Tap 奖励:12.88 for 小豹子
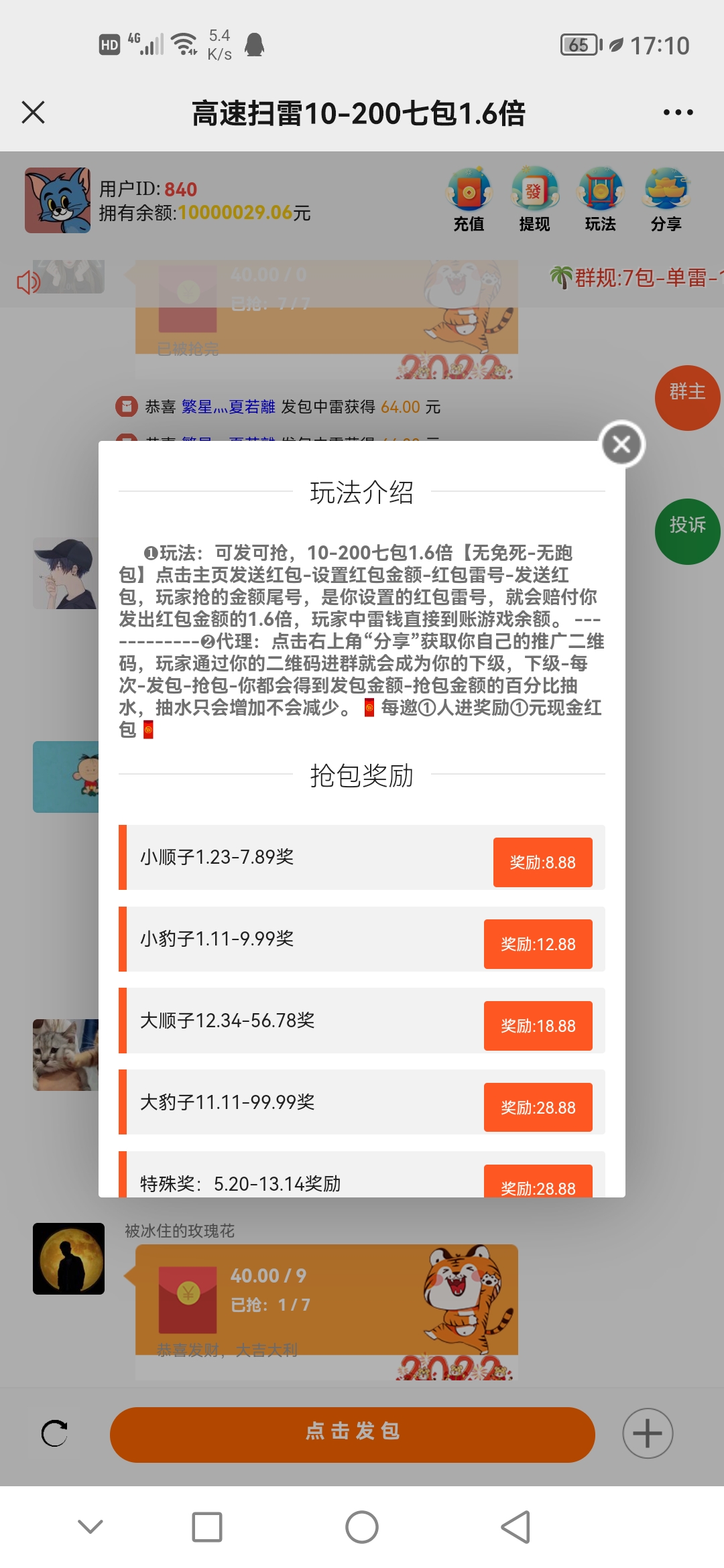 (x=538, y=944)
